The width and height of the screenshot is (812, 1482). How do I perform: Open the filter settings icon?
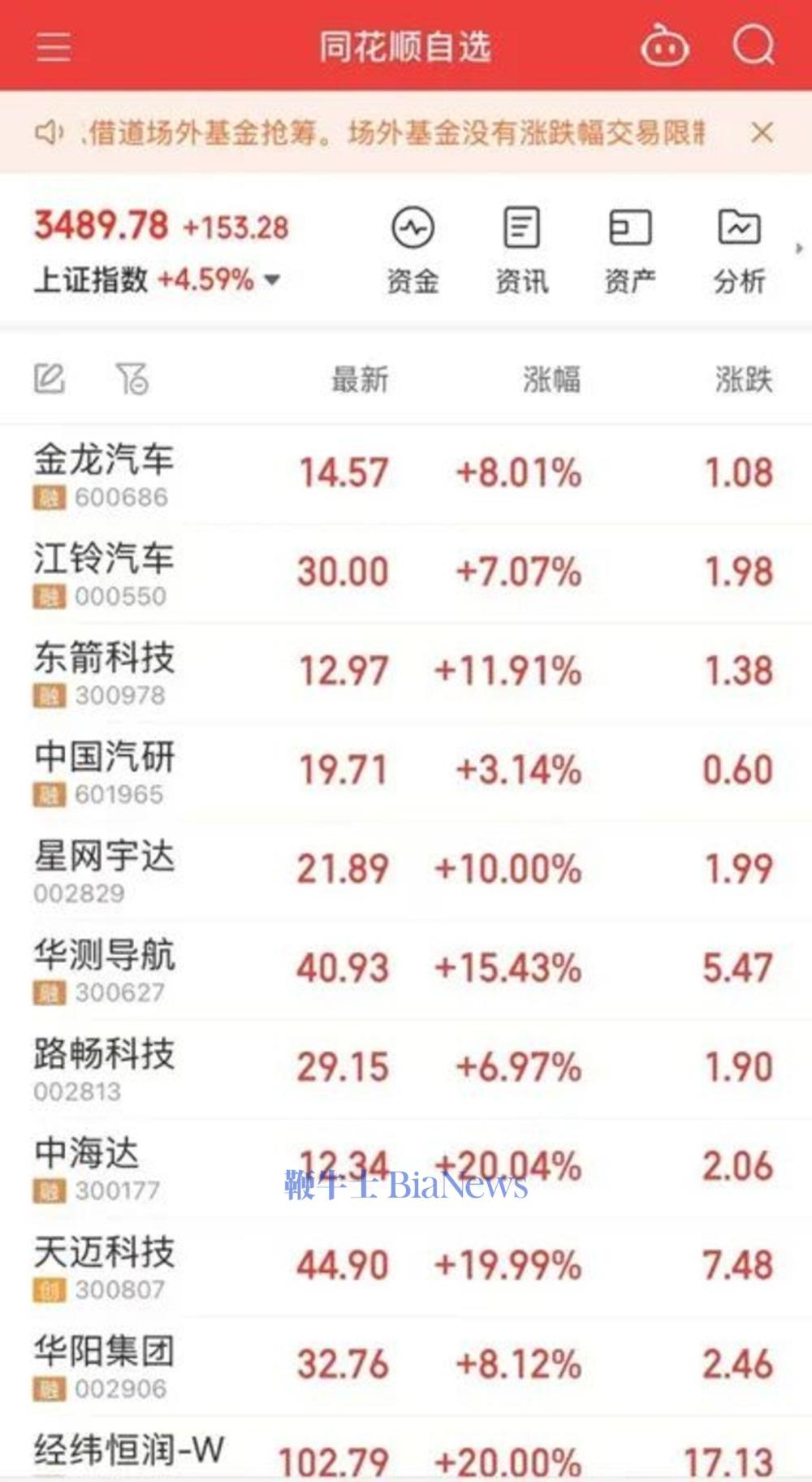(132, 378)
